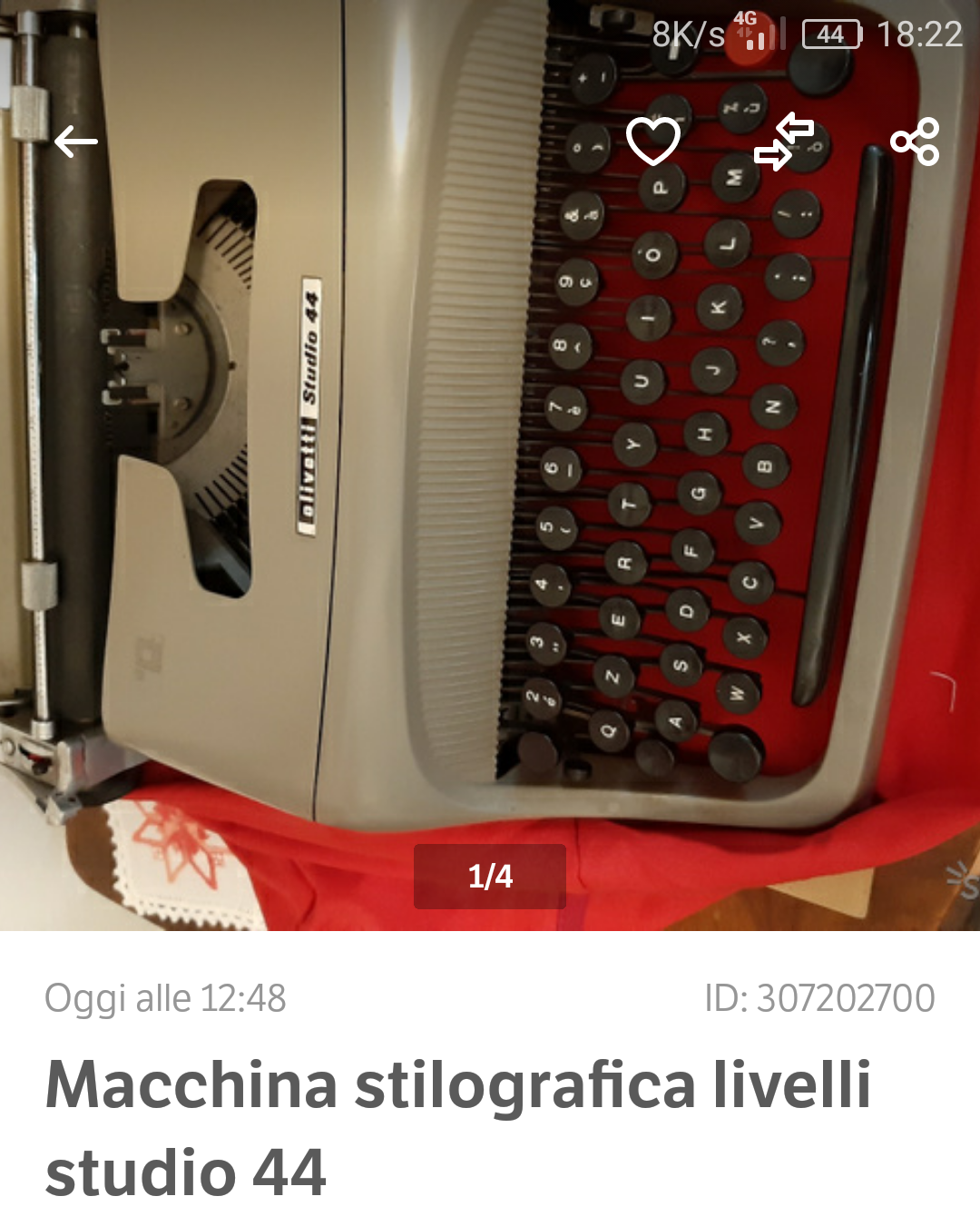Open the compare arrows icon

(x=784, y=142)
